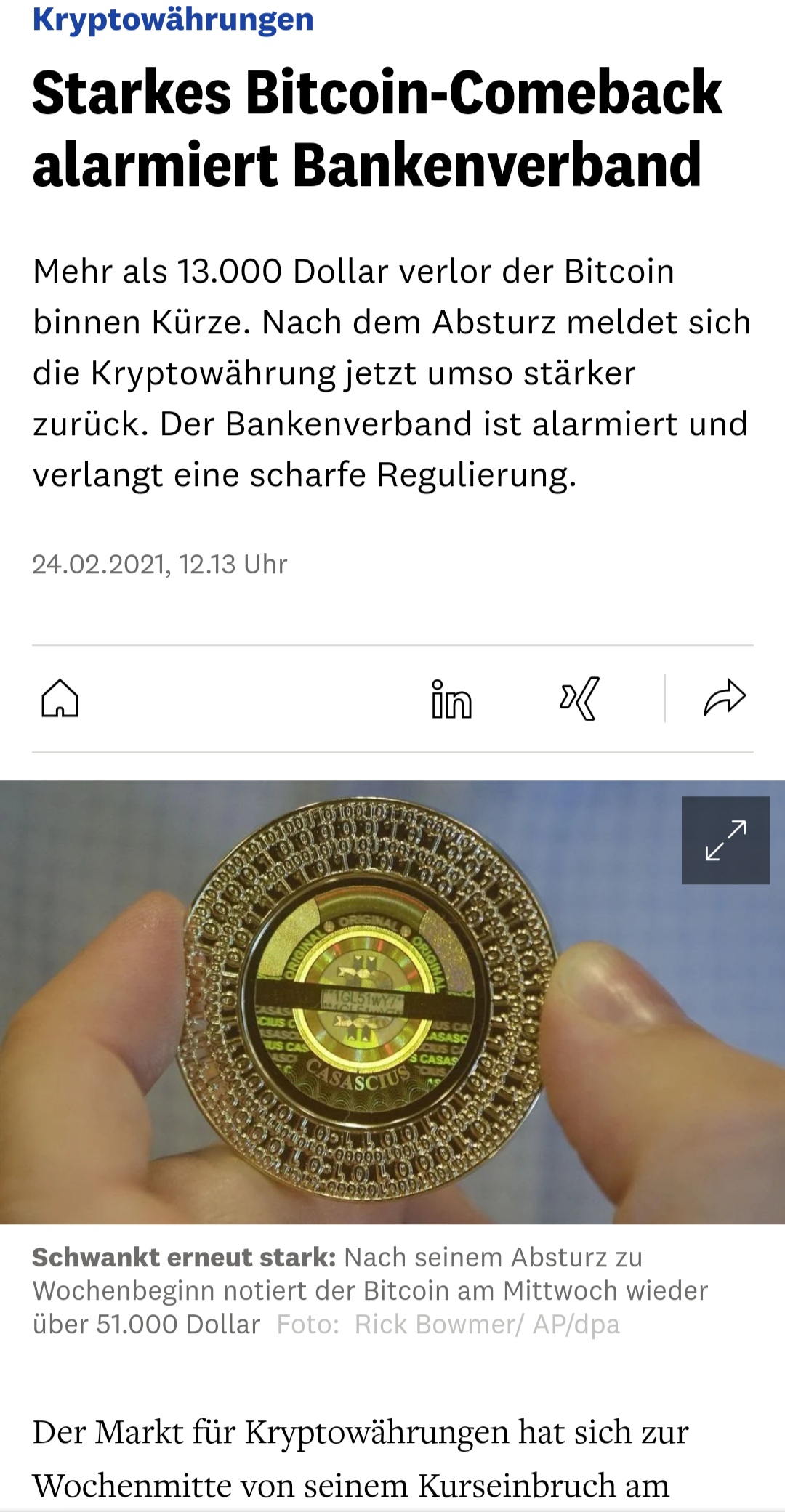Expand the Bitcoin coin photo to fullscreen
This screenshot has width=785, height=1512.
point(725,840)
